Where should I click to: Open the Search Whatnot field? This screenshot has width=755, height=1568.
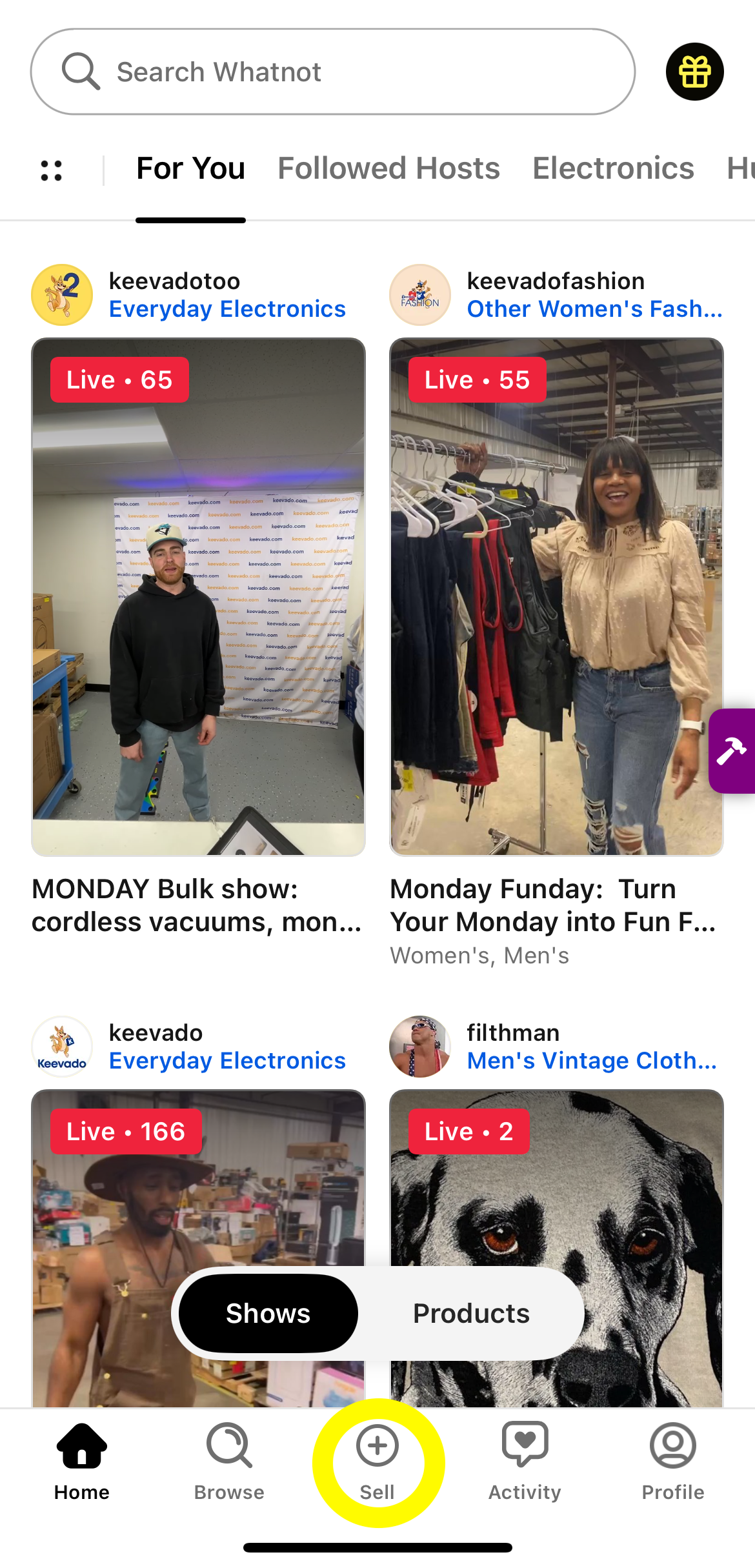click(x=332, y=72)
